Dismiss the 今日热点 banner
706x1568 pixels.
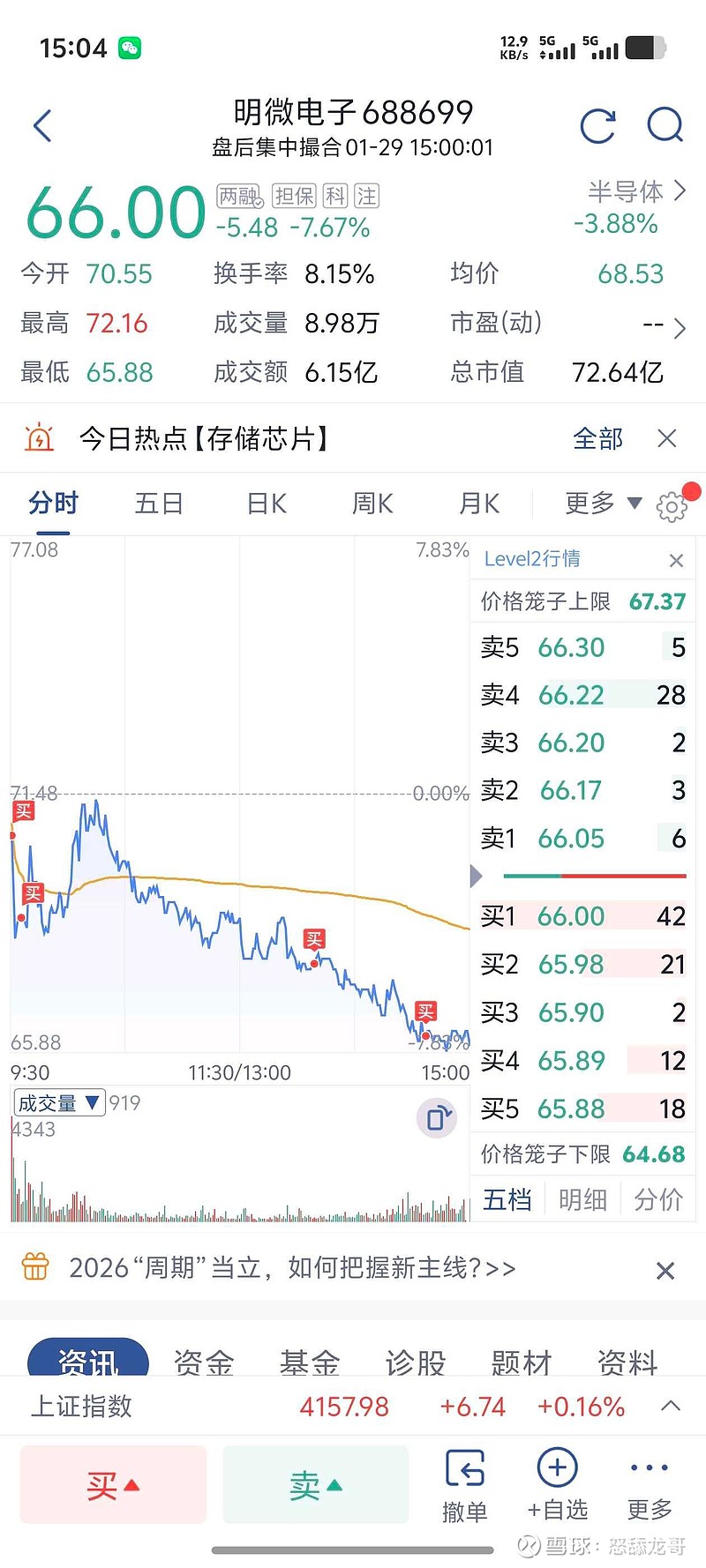coord(666,438)
